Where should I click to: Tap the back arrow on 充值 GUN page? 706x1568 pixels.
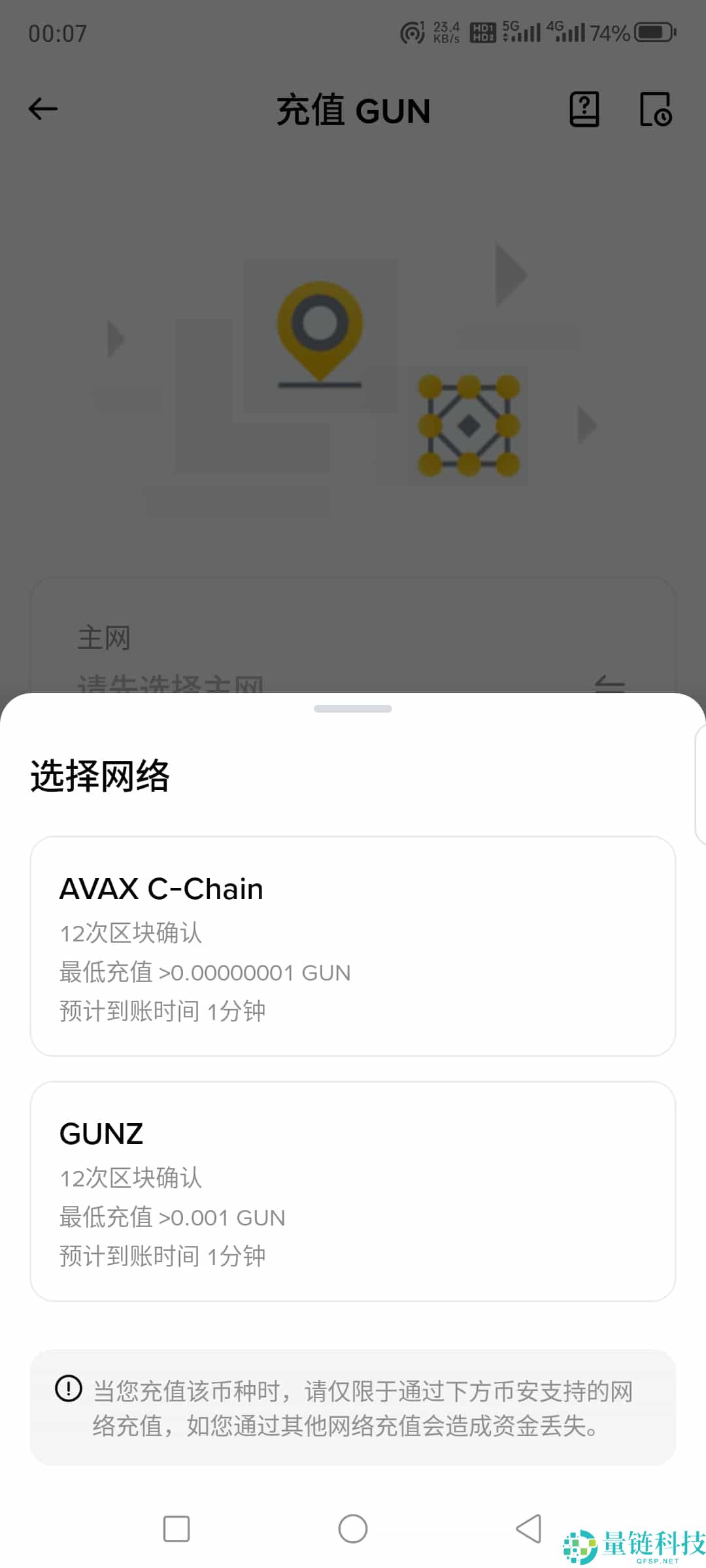coord(42,109)
